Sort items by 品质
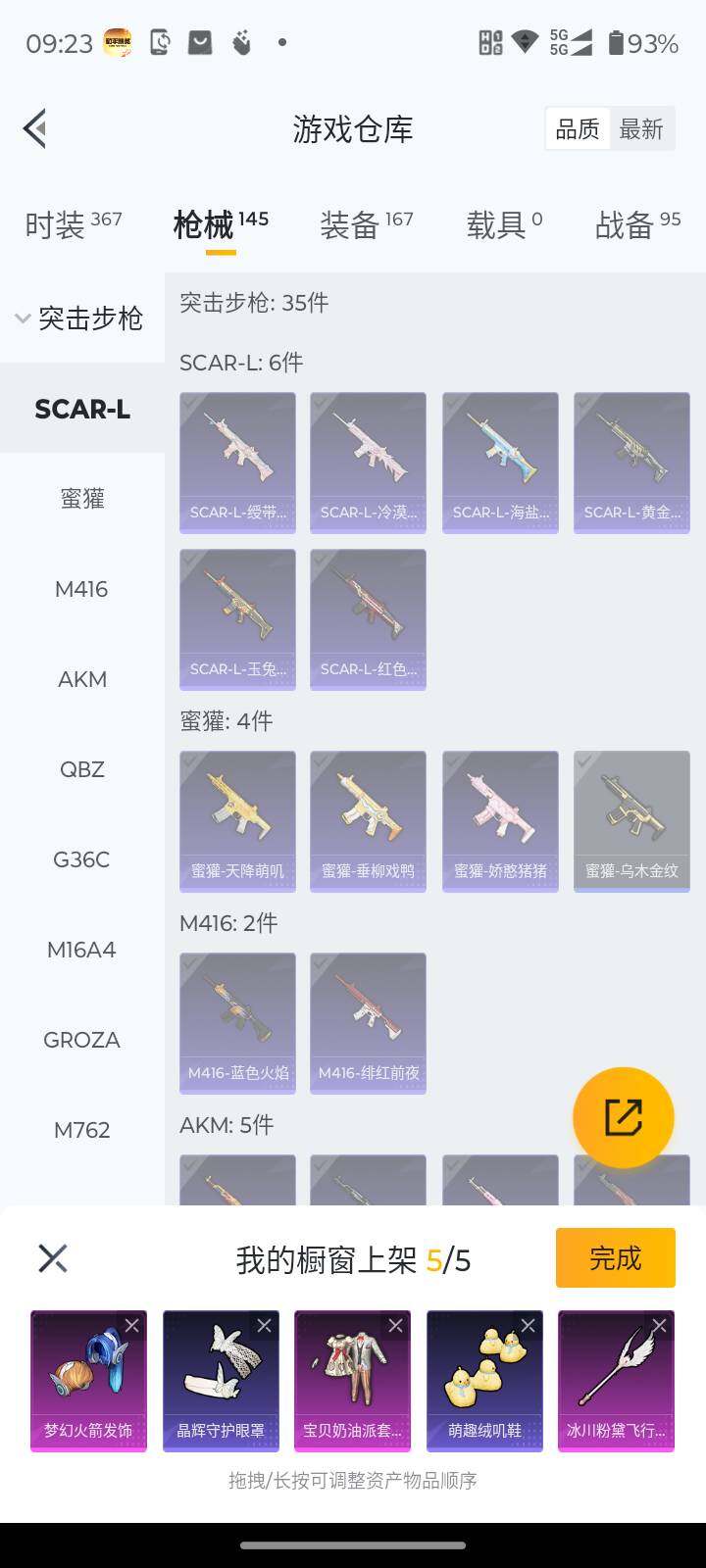The width and height of the screenshot is (706, 1568). point(578,129)
